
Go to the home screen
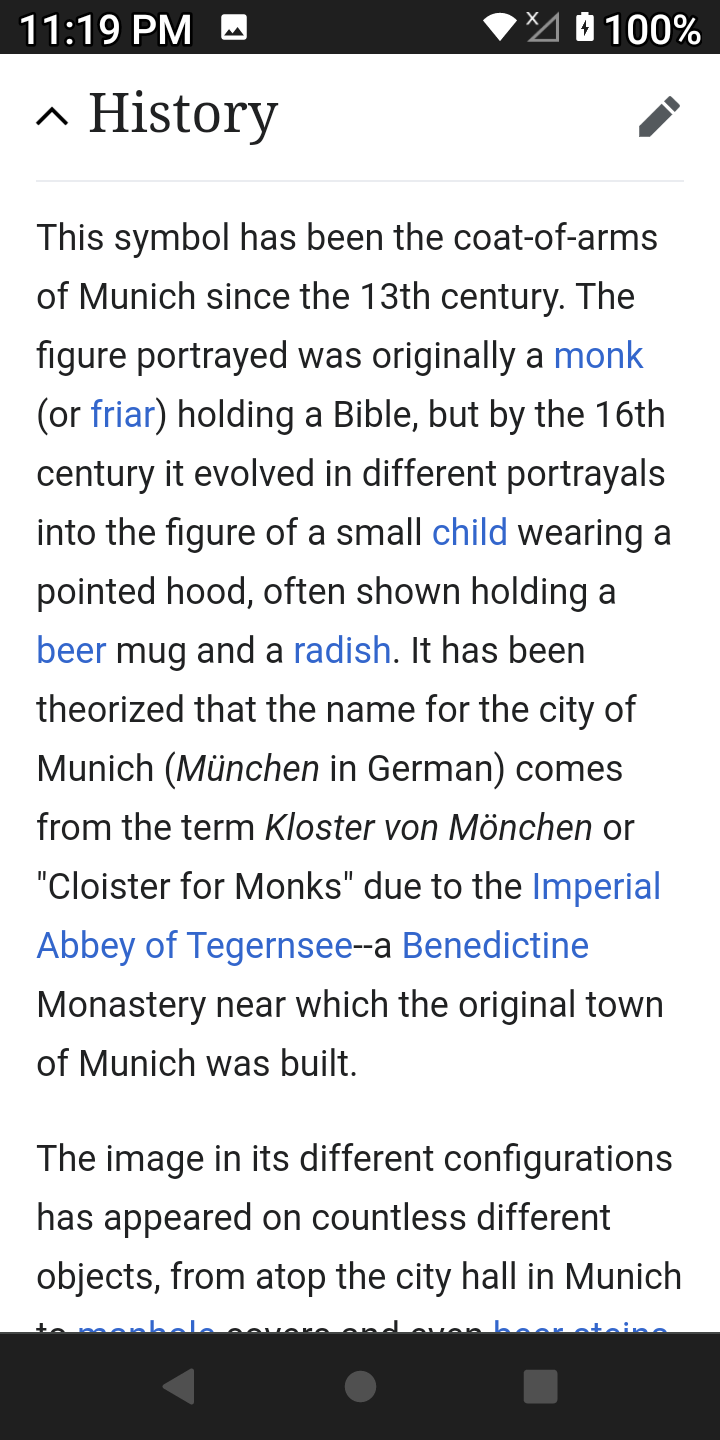coord(360,1386)
